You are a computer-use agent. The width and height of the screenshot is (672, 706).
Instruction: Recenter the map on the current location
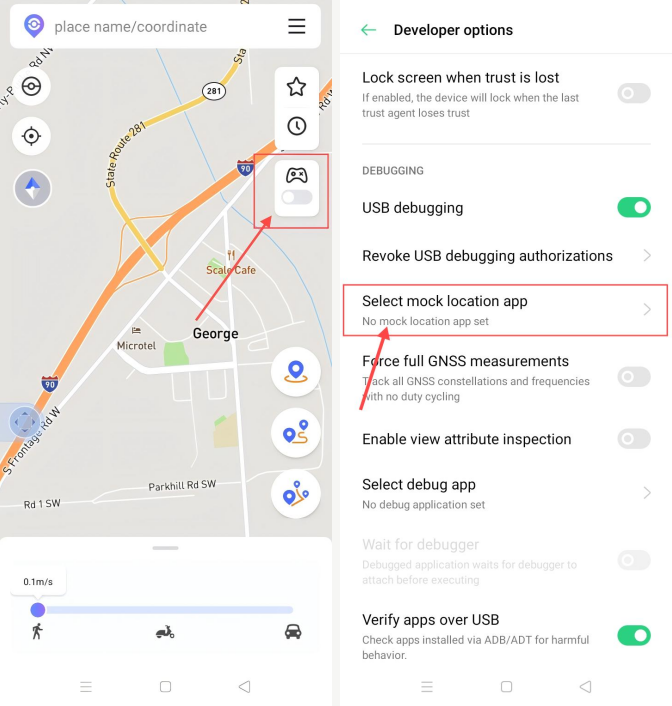[x=31, y=136]
